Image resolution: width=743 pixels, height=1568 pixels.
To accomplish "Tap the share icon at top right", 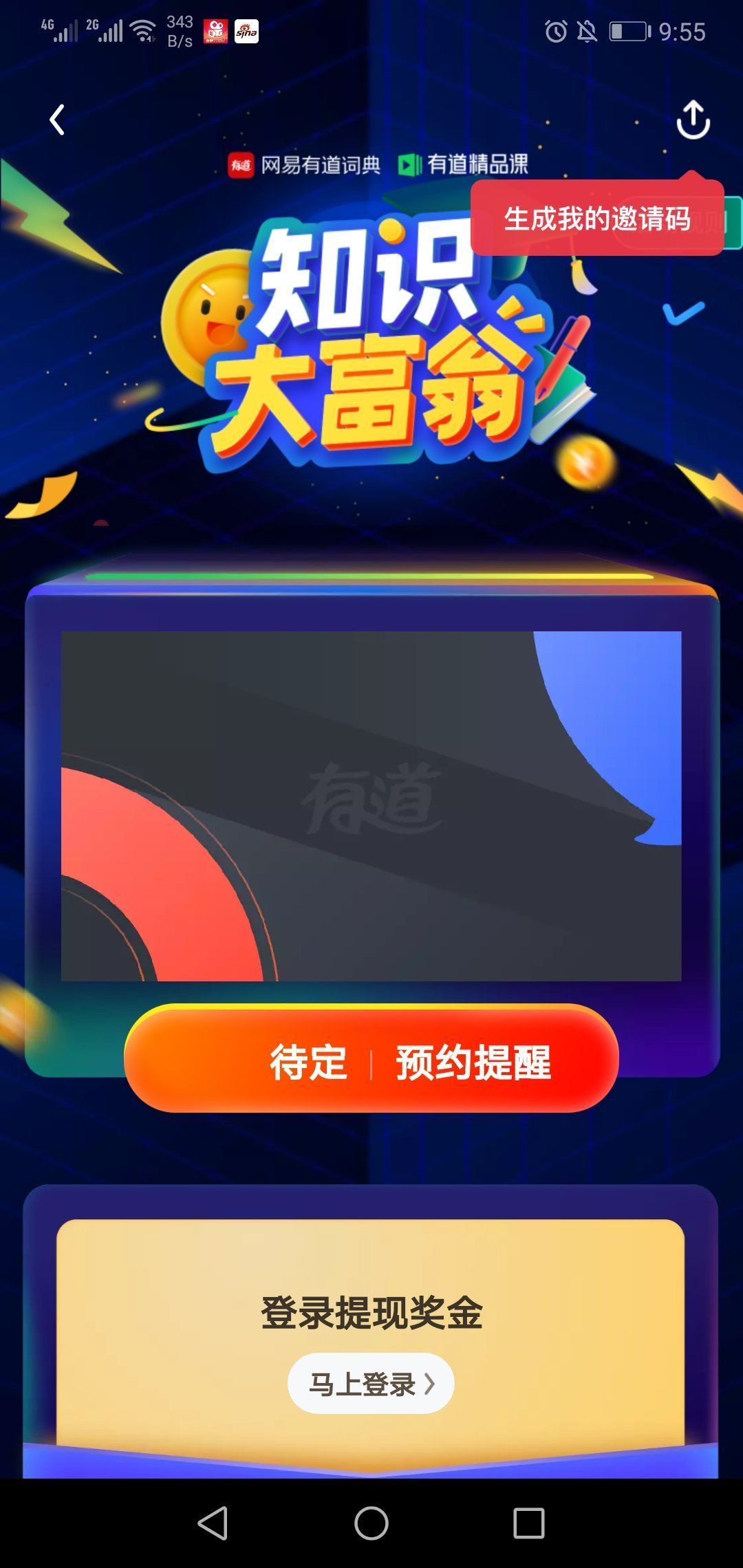I will (x=693, y=120).
